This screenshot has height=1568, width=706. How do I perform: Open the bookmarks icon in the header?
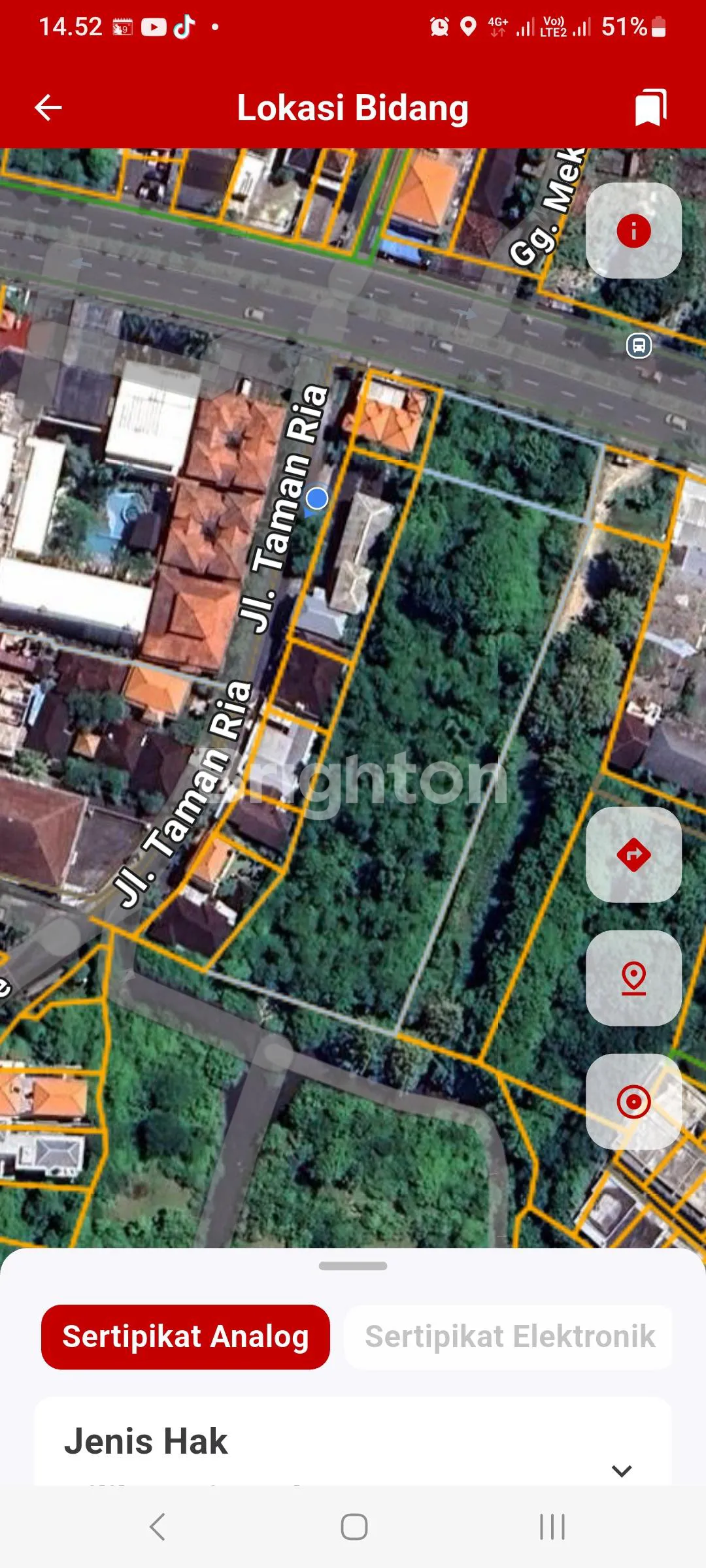[x=650, y=107]
